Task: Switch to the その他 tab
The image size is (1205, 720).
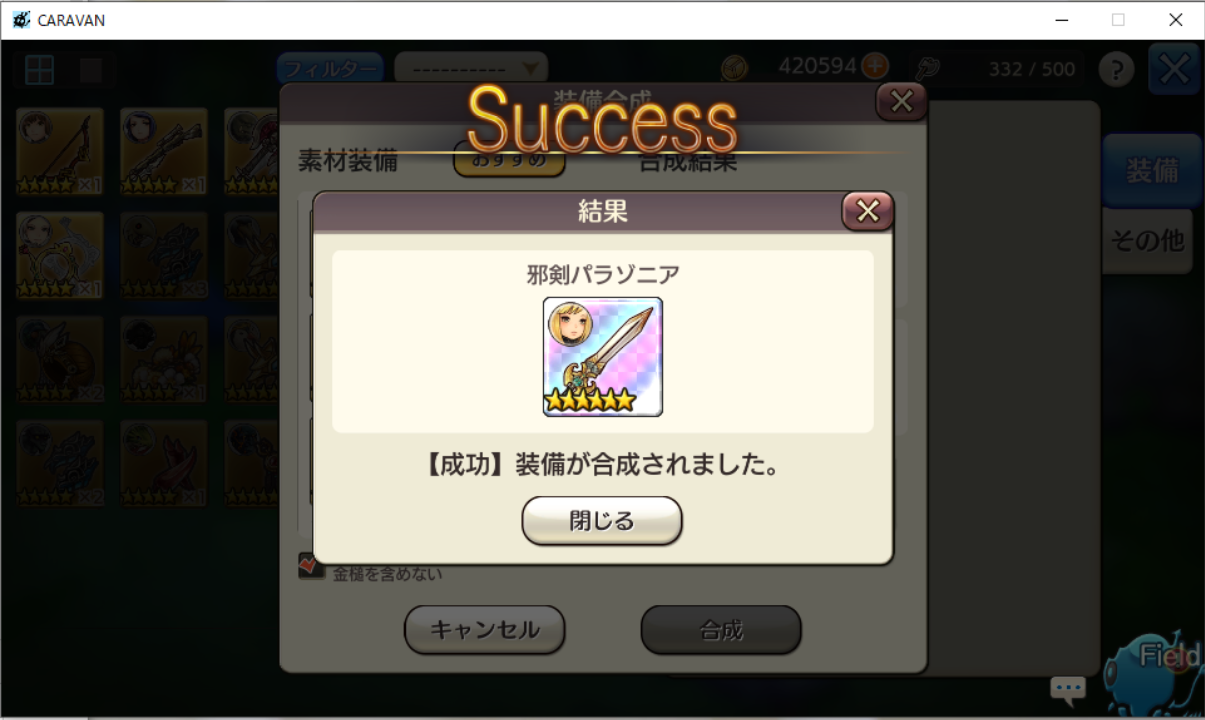Action: coord(1146,241)
